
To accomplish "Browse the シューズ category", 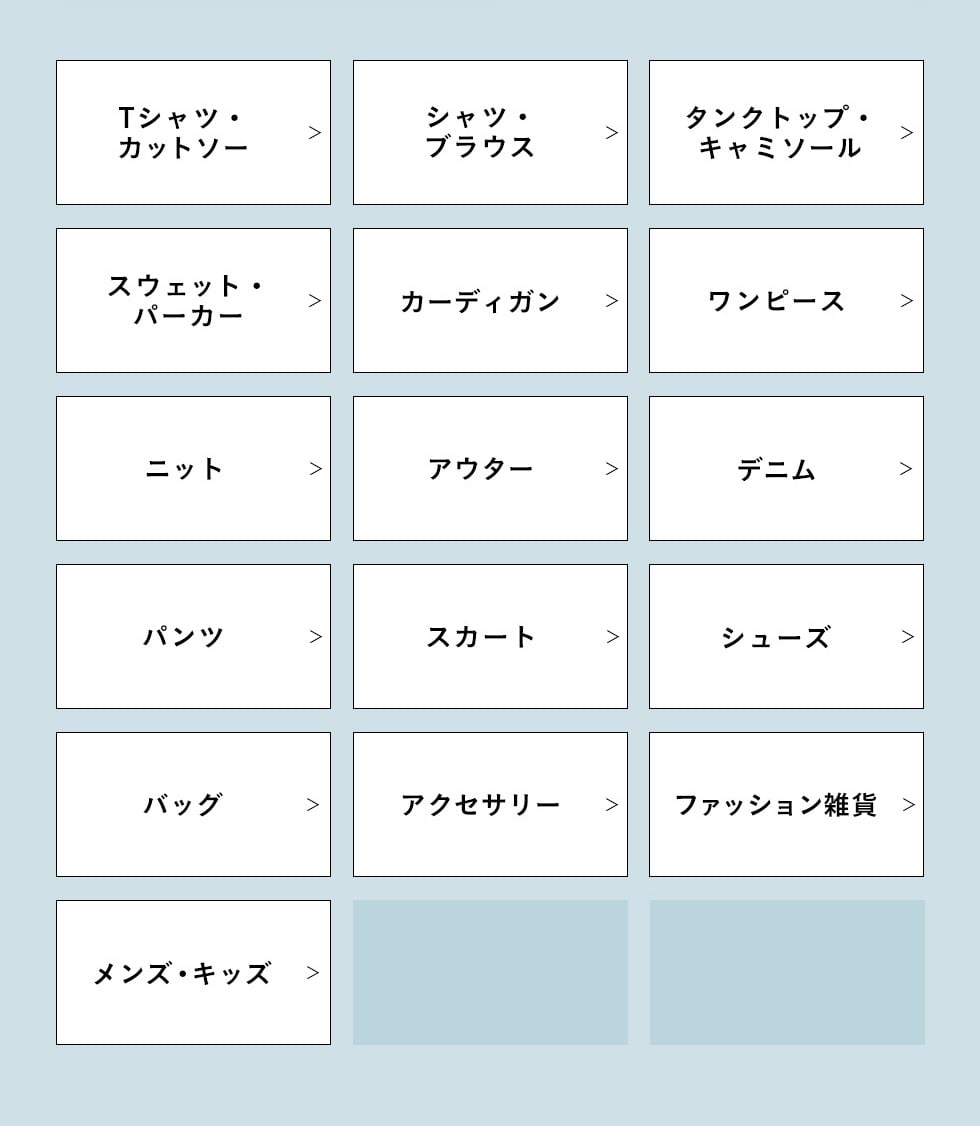I will click(x=786, y=637).
